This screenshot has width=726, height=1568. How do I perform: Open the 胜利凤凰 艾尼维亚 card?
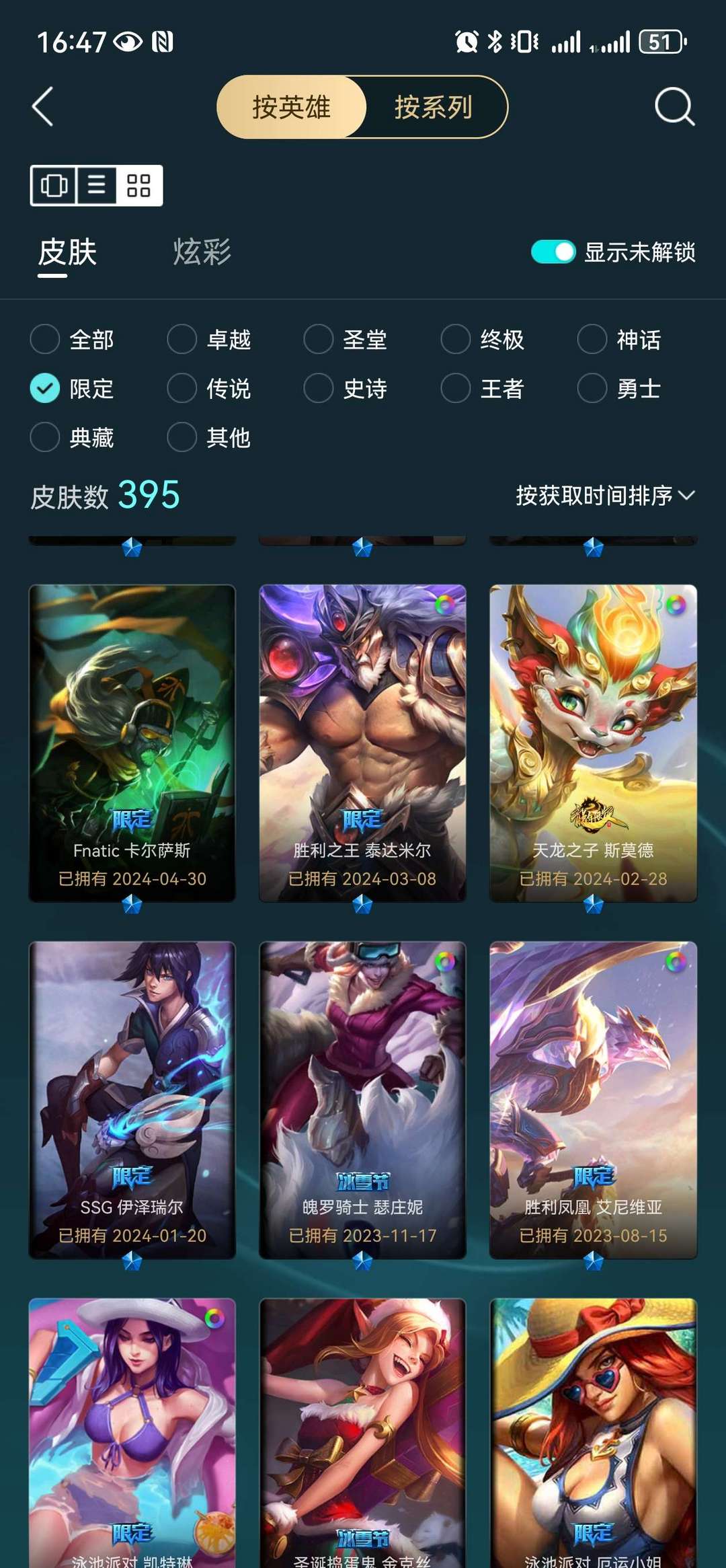pos(594,1100)
